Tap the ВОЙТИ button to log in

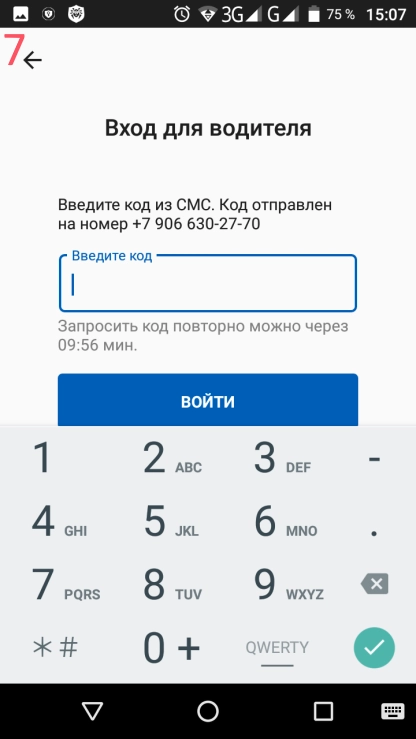[x=208, y=402]
